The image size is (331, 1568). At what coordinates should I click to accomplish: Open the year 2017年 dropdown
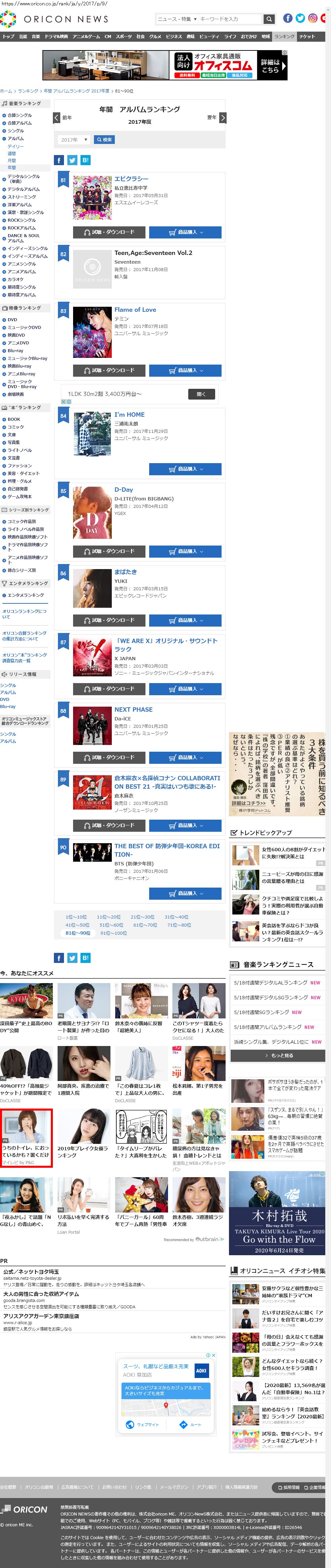coord(74,139)
